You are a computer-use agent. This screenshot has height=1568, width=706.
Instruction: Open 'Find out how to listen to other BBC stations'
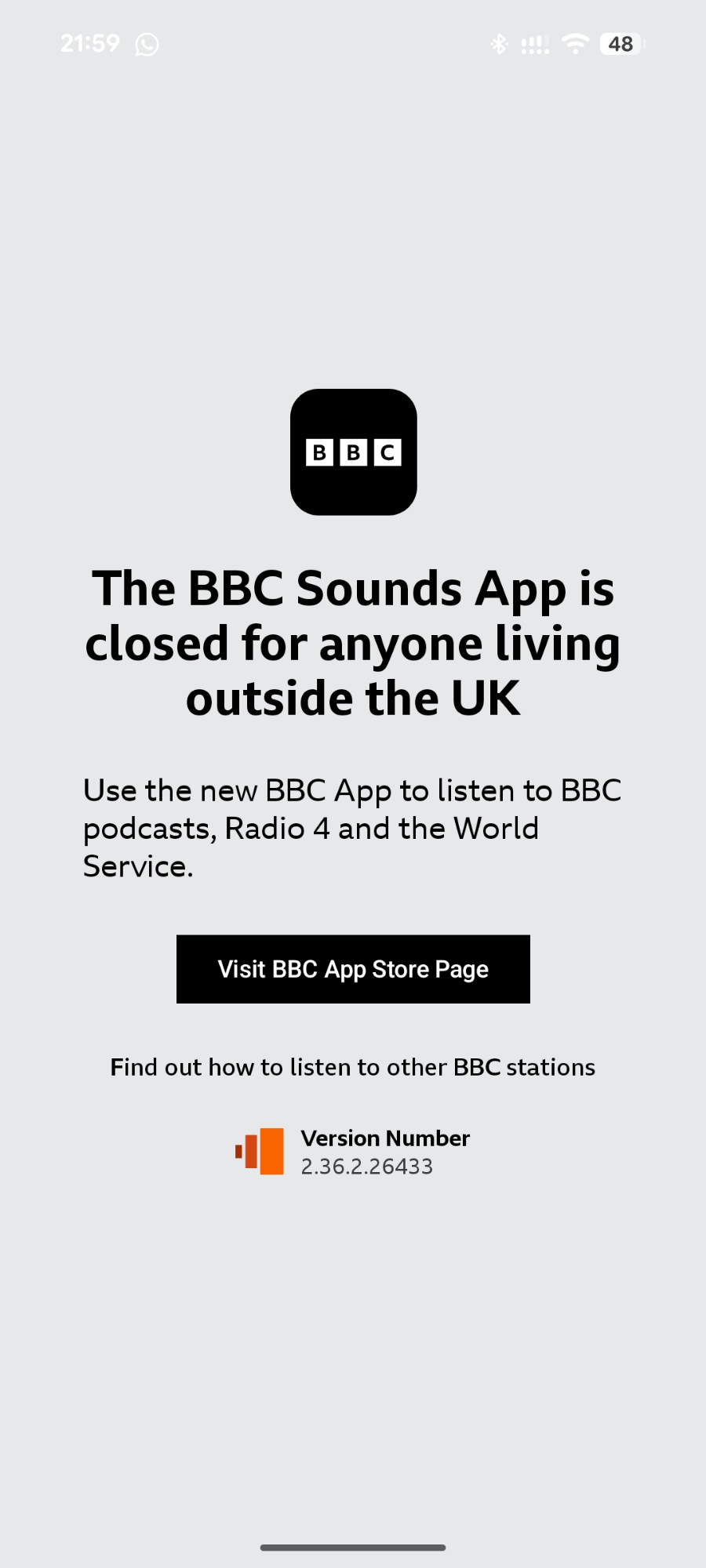(353, 1067)
